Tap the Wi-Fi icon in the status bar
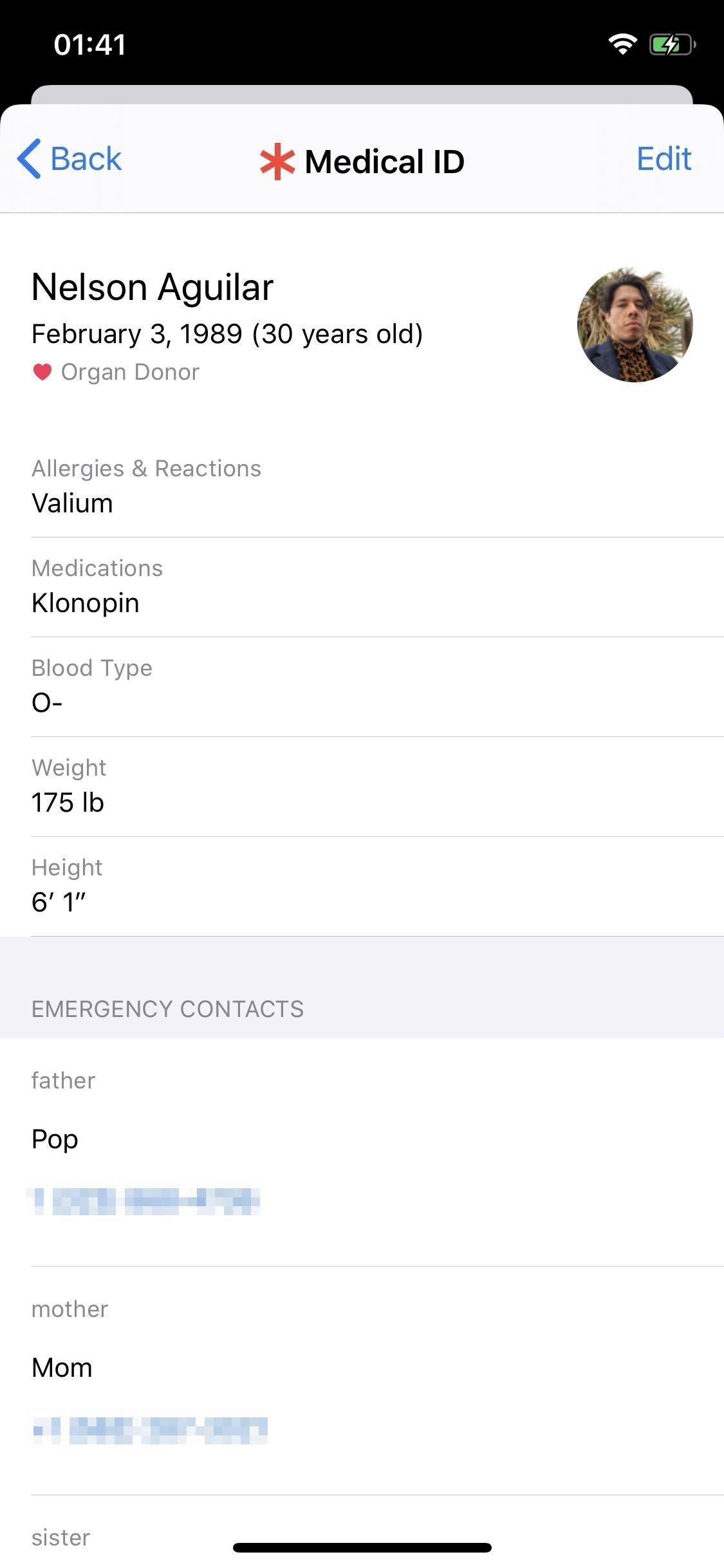The height and width of the screenshot is (1568, 724). coord(622,44)
